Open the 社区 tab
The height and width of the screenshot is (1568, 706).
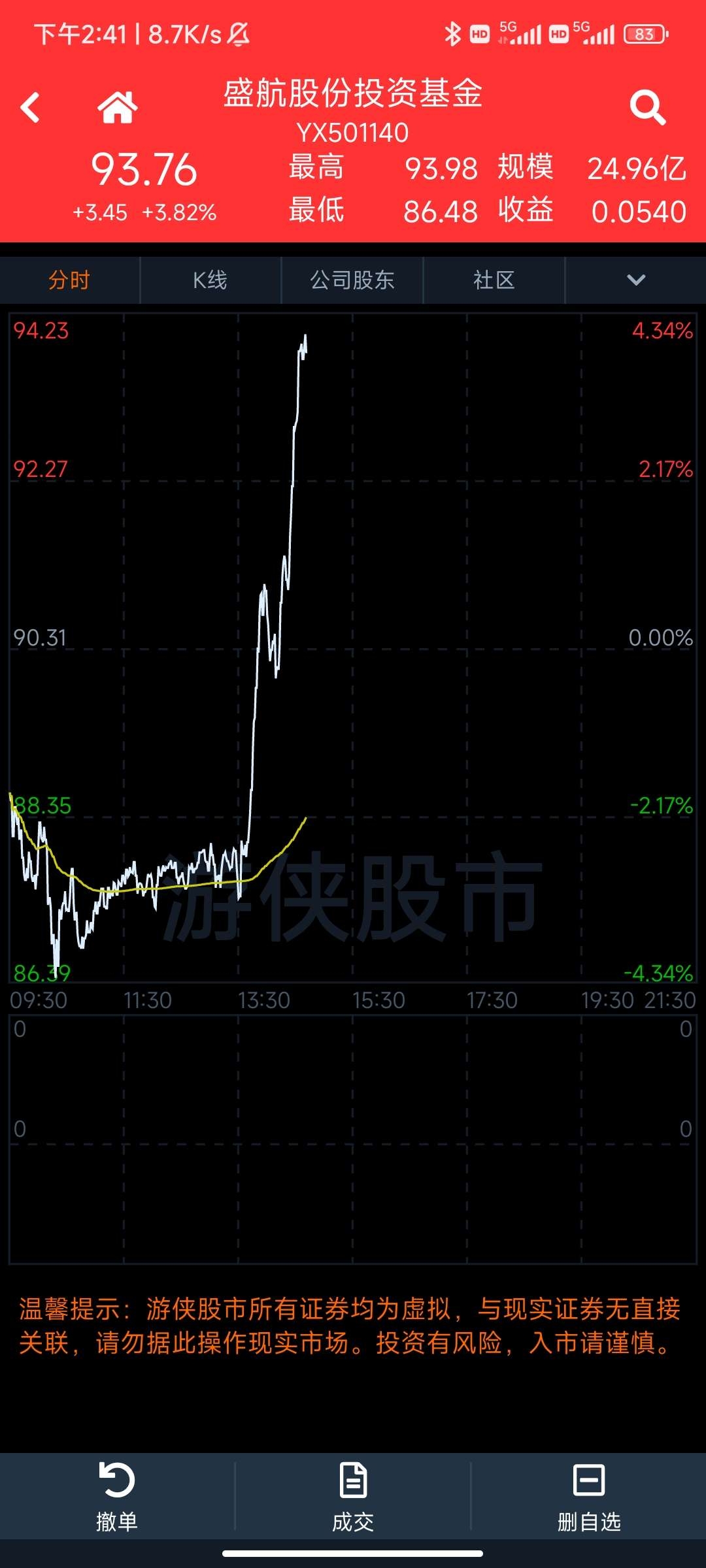point(494,280)
